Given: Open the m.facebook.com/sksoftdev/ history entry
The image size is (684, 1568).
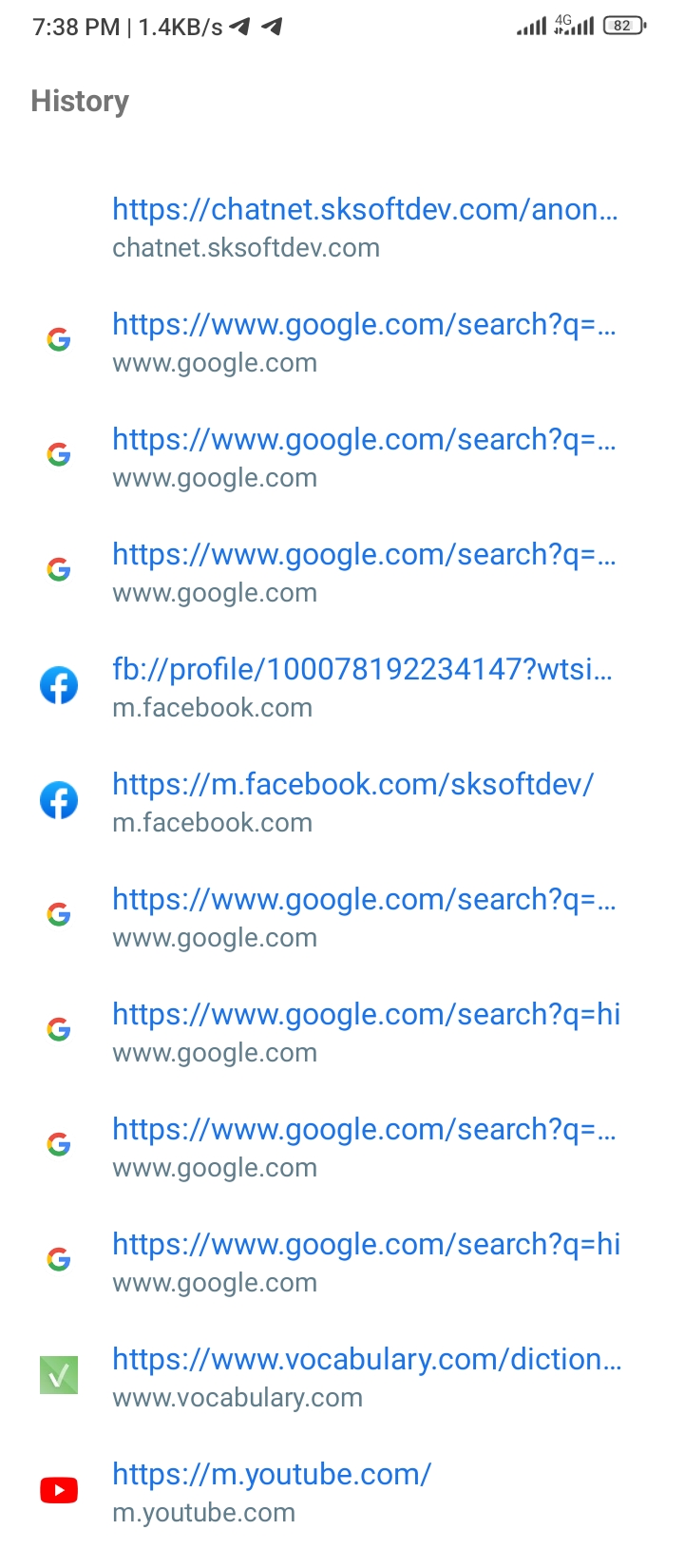Looking at the screenshot, I should [342, 802].
